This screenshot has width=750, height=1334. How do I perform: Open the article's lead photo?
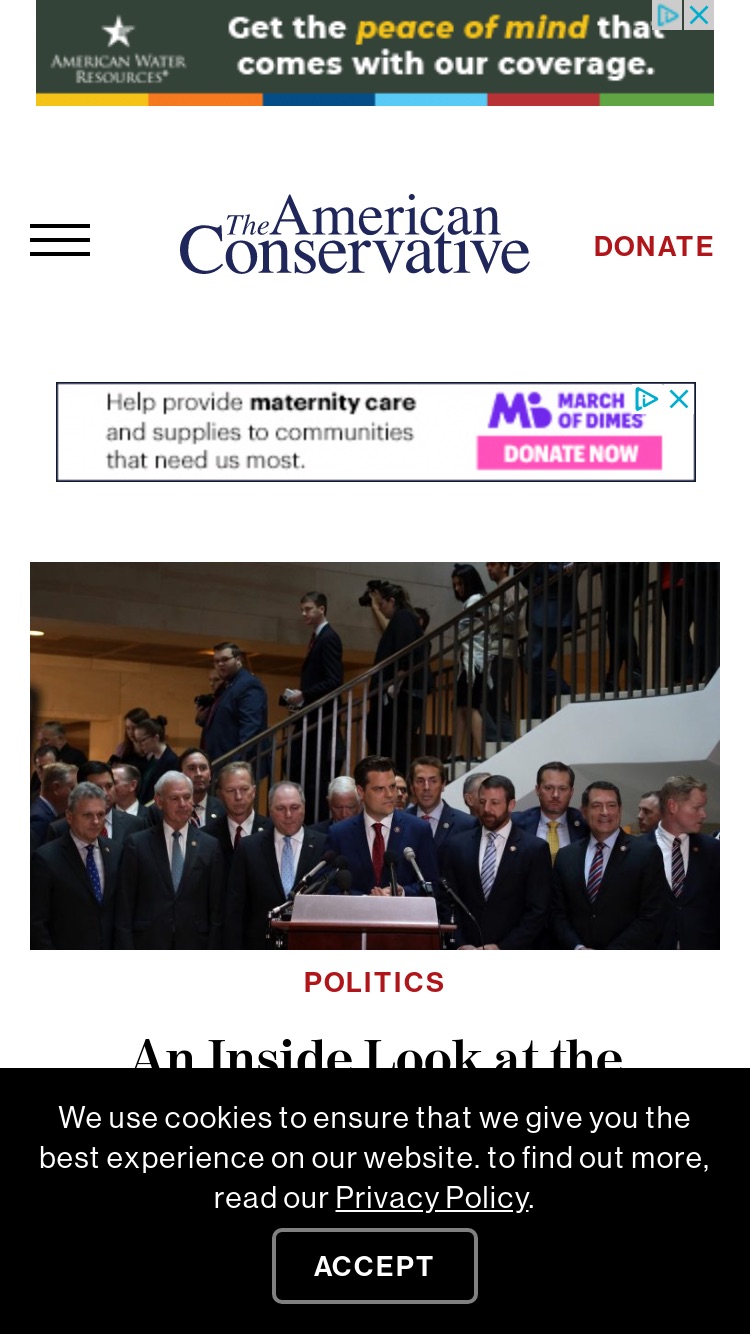click(375, 756)
